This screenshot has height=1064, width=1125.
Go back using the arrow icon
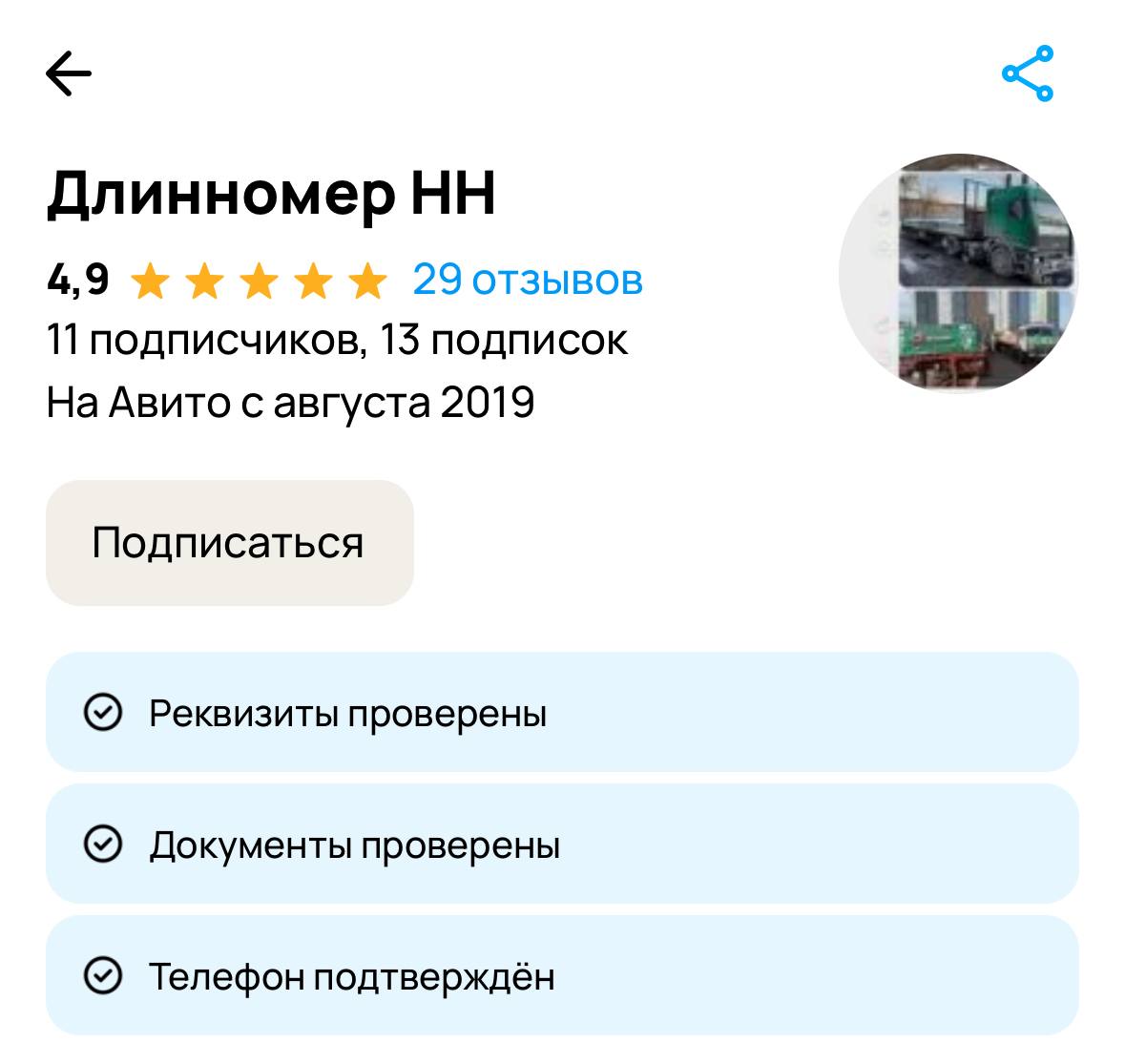[x=69, y=73]
